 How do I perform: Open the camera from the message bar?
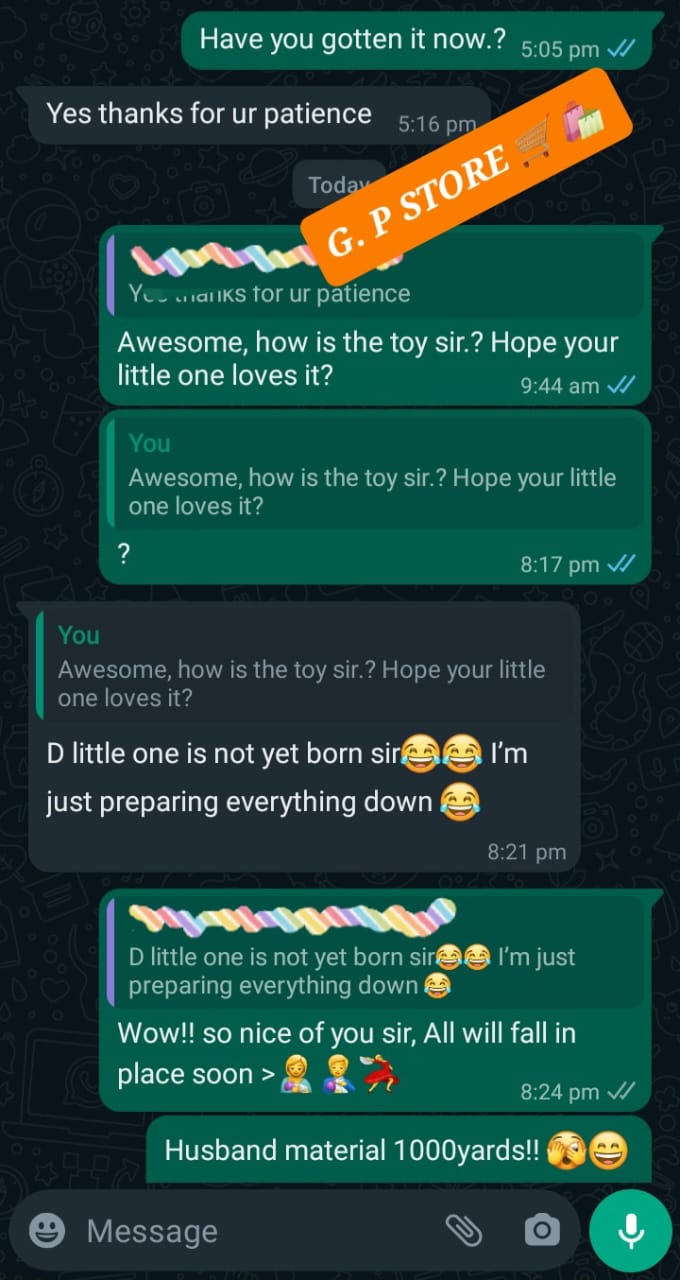coord(541,1231)
